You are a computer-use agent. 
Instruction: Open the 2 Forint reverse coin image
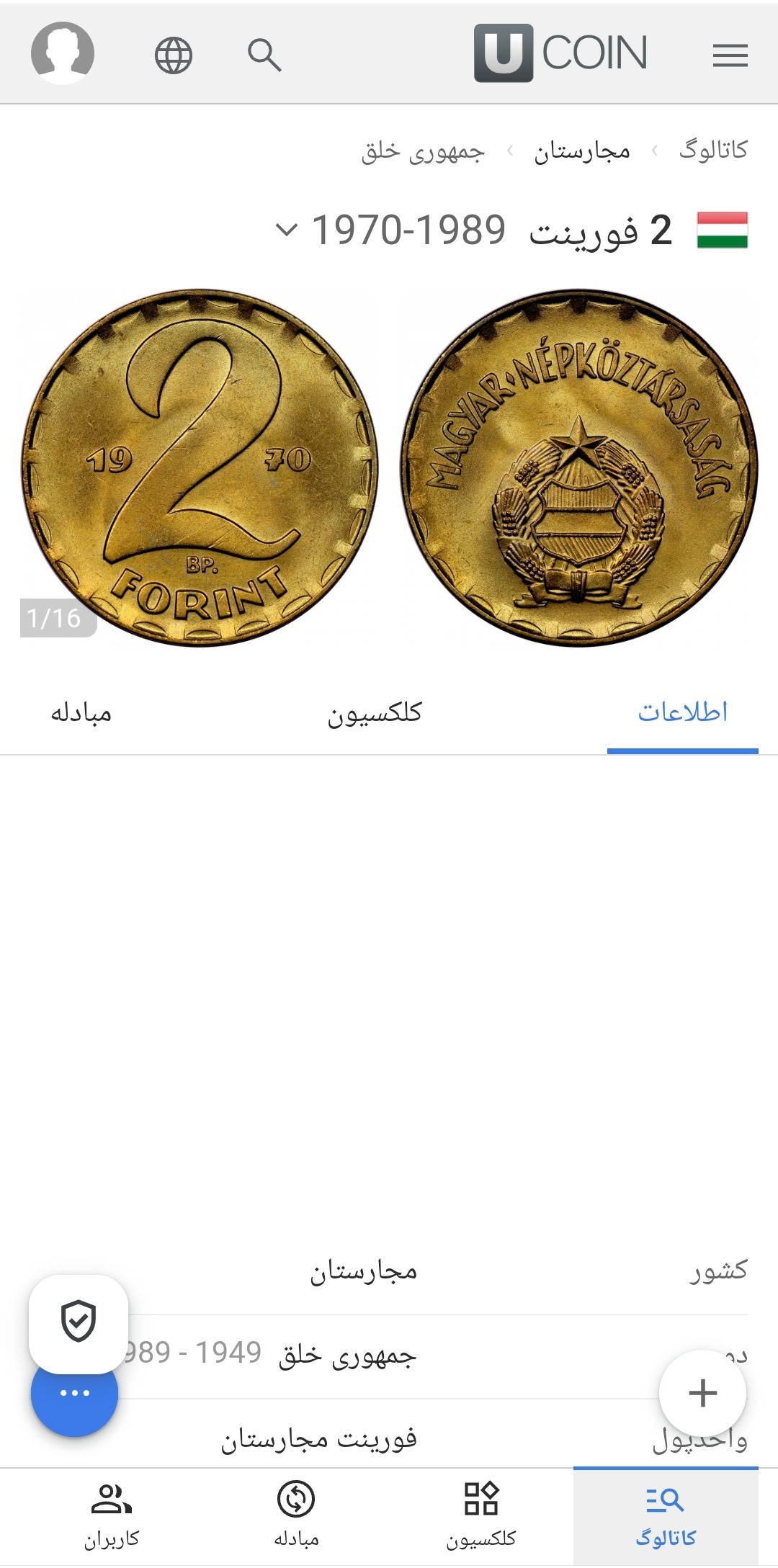[x=200, y=468]
